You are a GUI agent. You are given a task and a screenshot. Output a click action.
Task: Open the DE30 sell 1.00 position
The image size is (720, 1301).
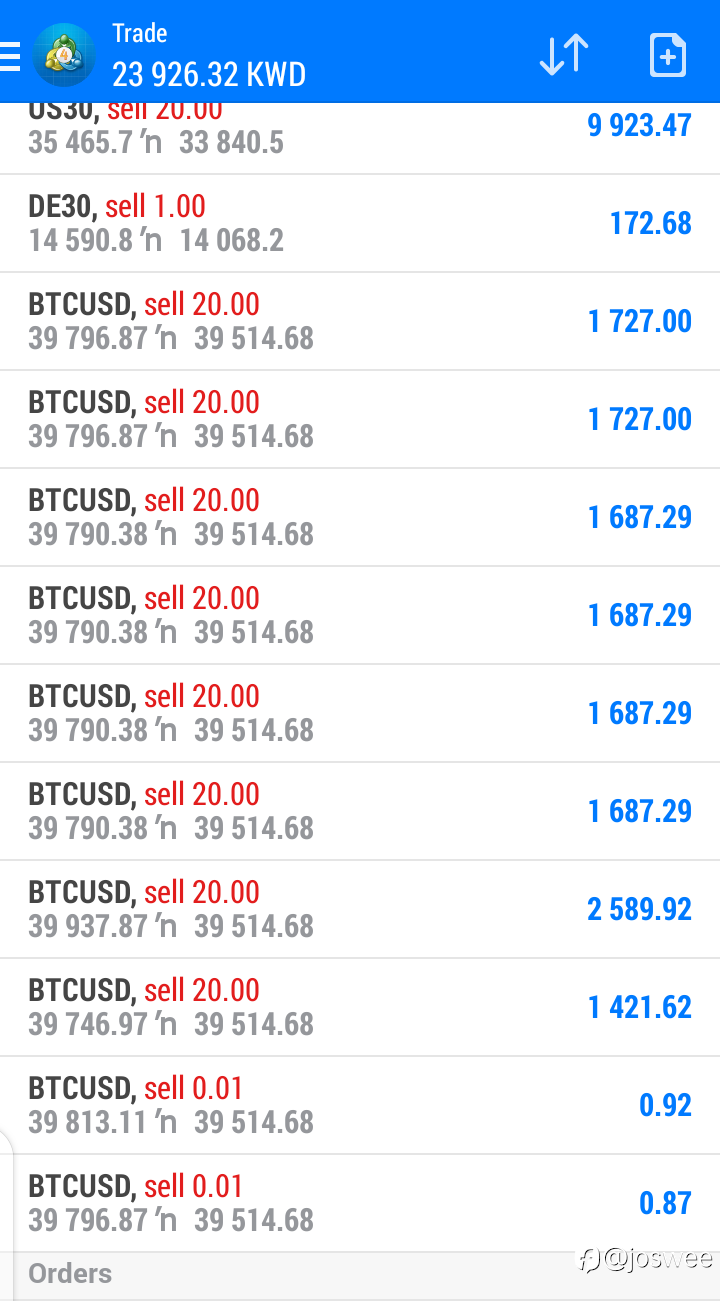click(x=360, y=223)
